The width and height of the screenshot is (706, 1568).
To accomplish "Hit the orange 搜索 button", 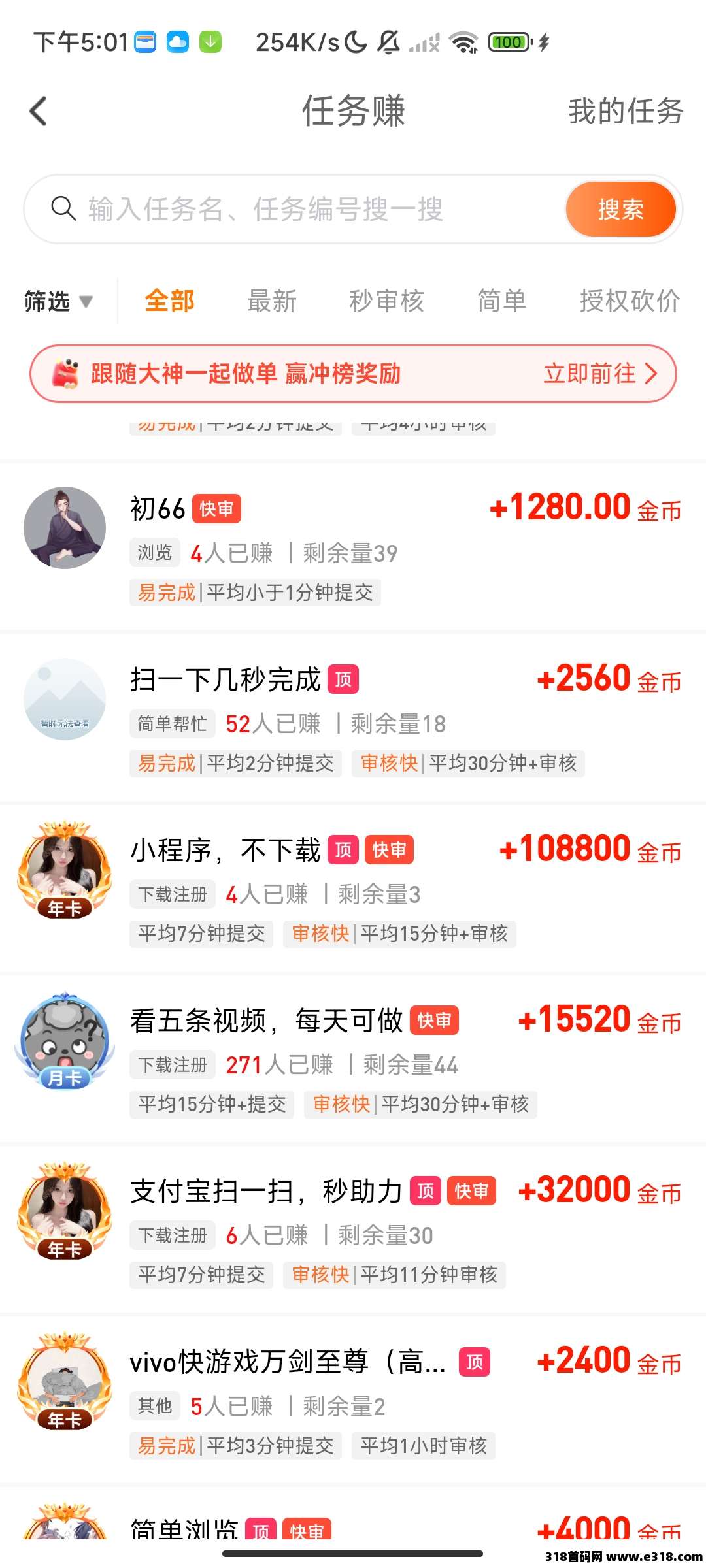I will 620,210.
